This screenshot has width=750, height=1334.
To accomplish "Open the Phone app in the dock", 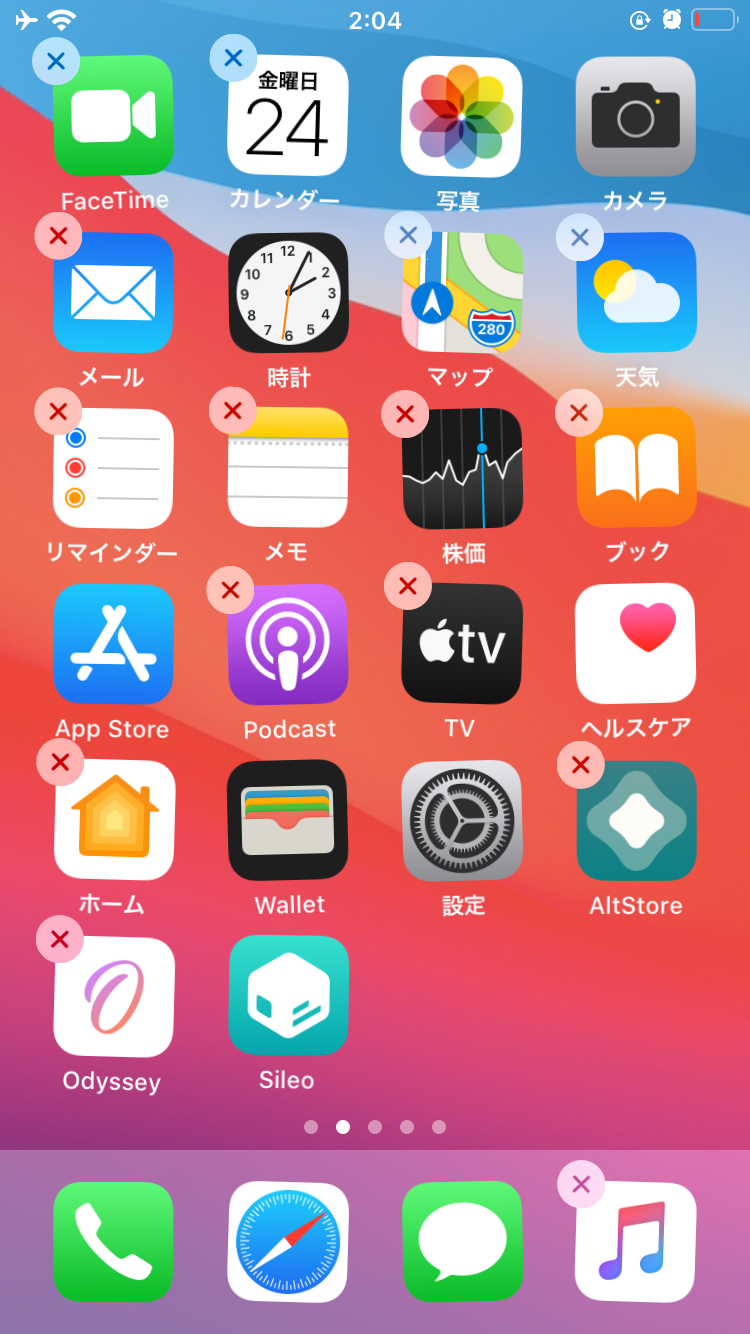I will (x=113, y=1242).
